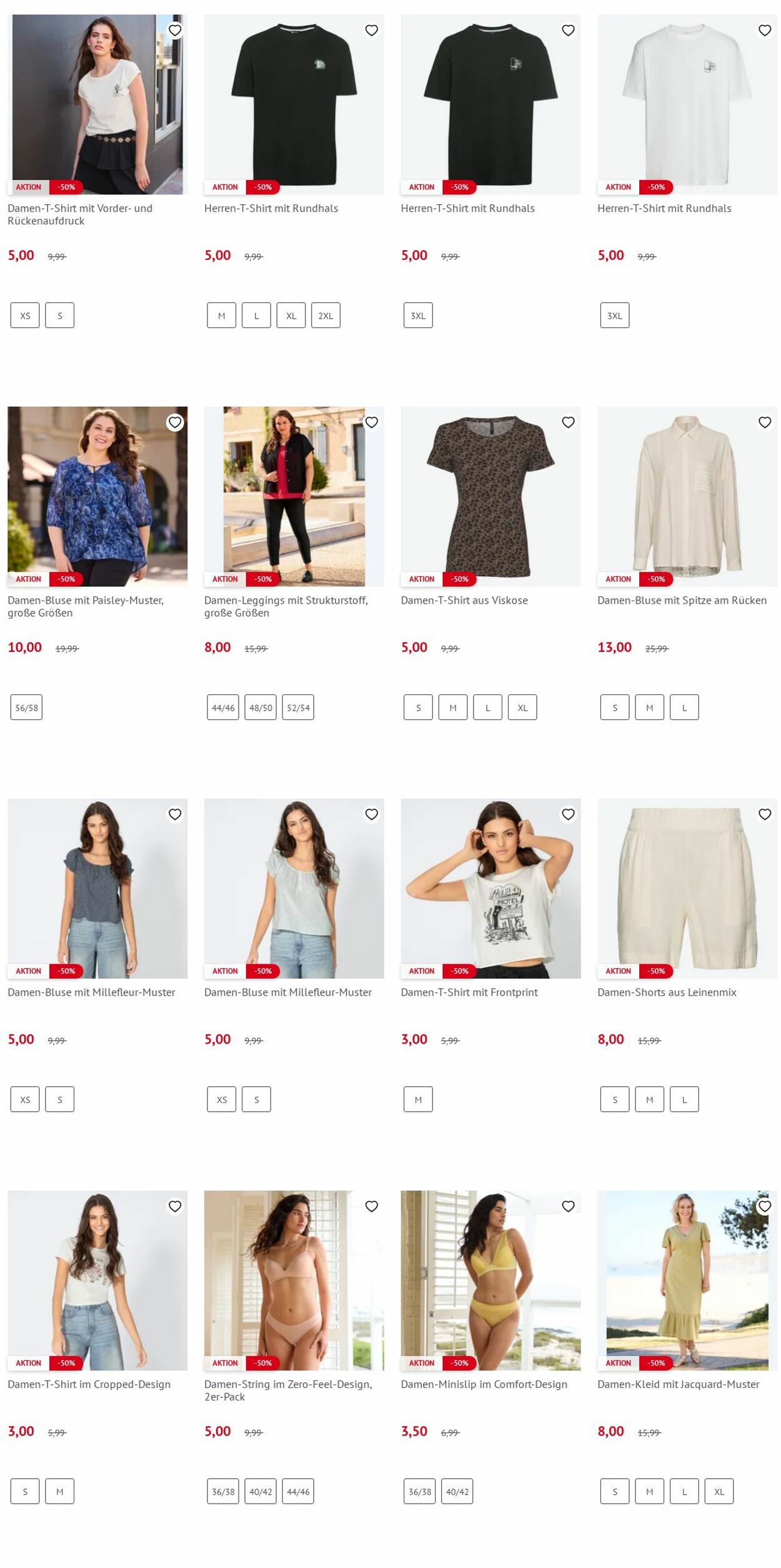The width and height of the screenshot is (781, 1568).
Task: Pick size 44/46 for Damen-String Zero-Feel-Design
Action: [298, 1491]
